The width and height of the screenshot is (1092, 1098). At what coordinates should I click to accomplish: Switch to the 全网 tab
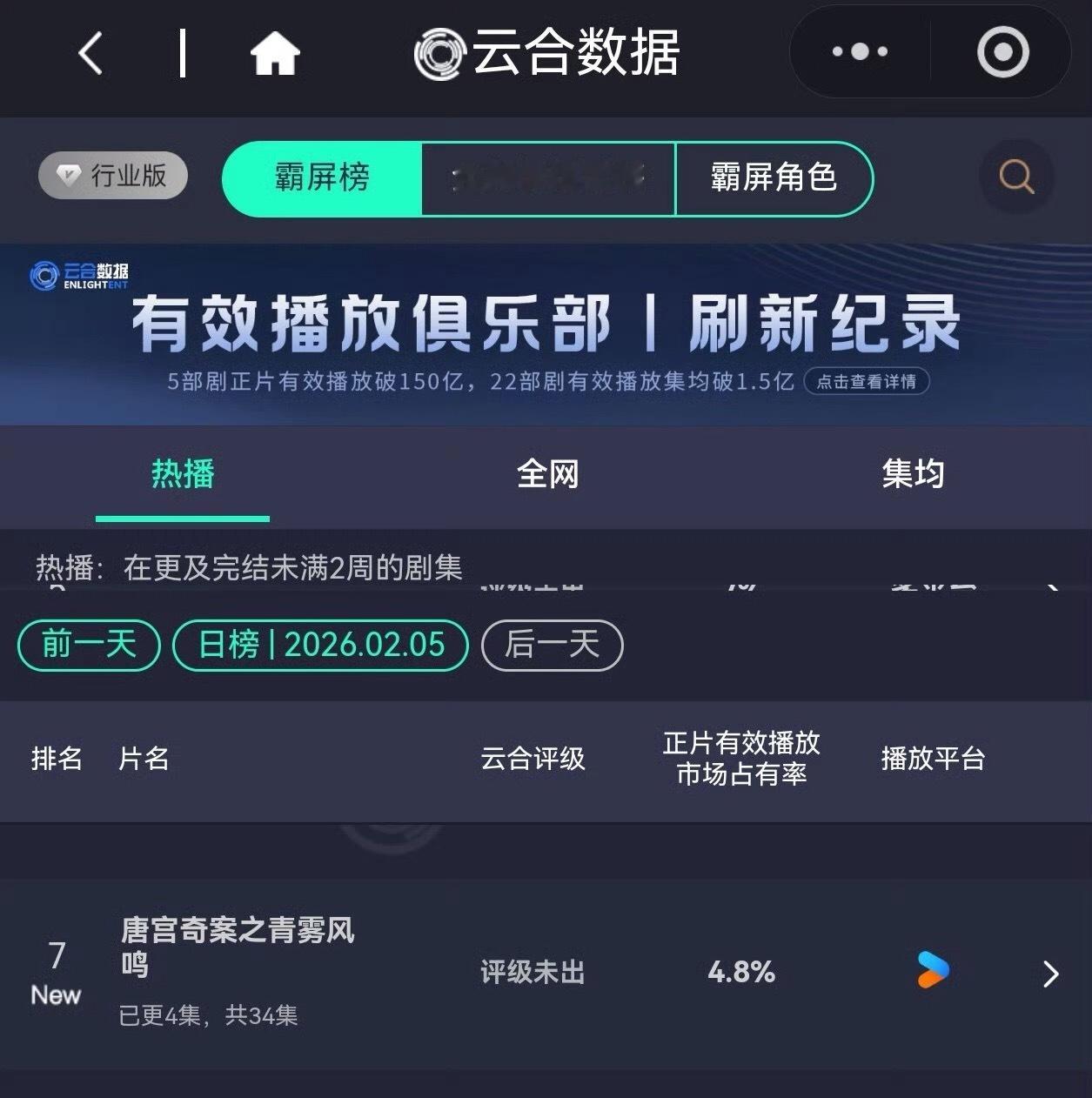(546, 474)
